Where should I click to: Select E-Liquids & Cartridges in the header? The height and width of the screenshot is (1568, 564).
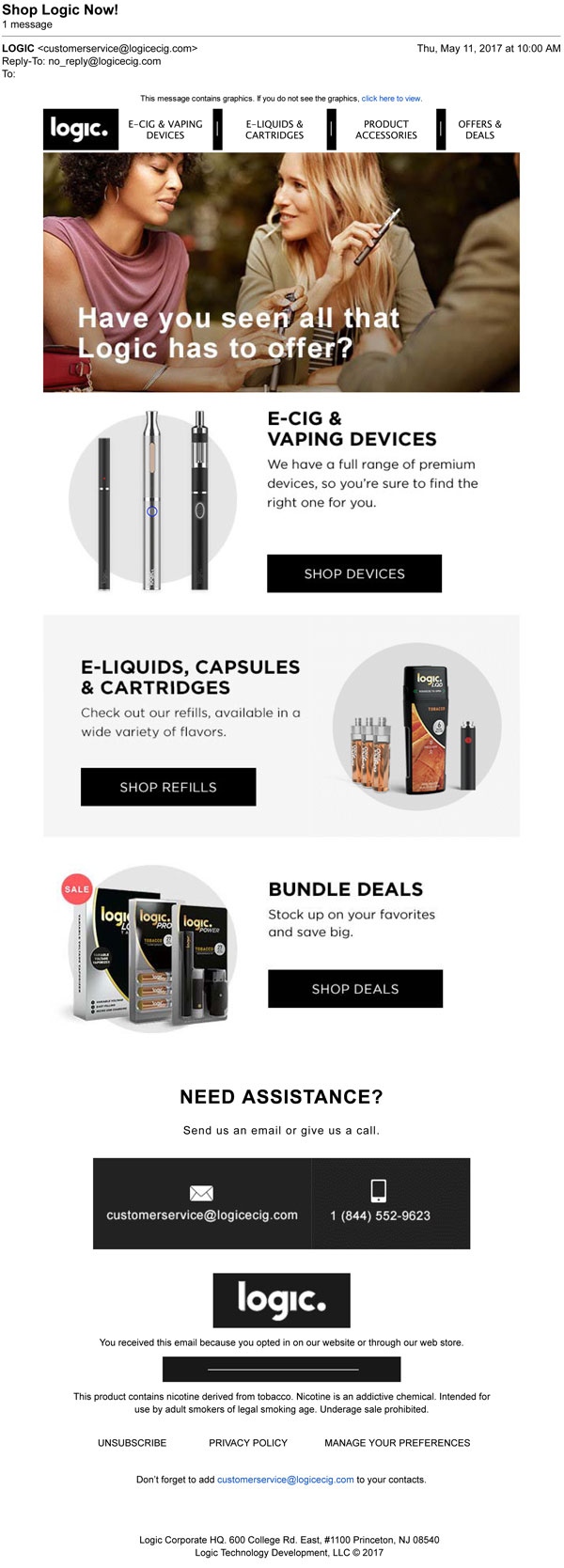pyautogui.click(x=274, y=130)
